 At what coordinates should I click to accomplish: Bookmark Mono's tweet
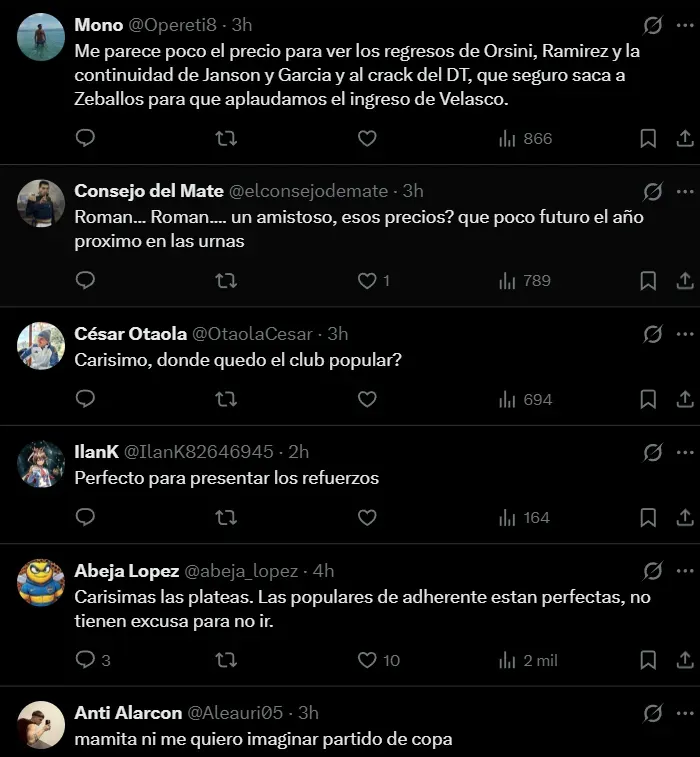648,138
